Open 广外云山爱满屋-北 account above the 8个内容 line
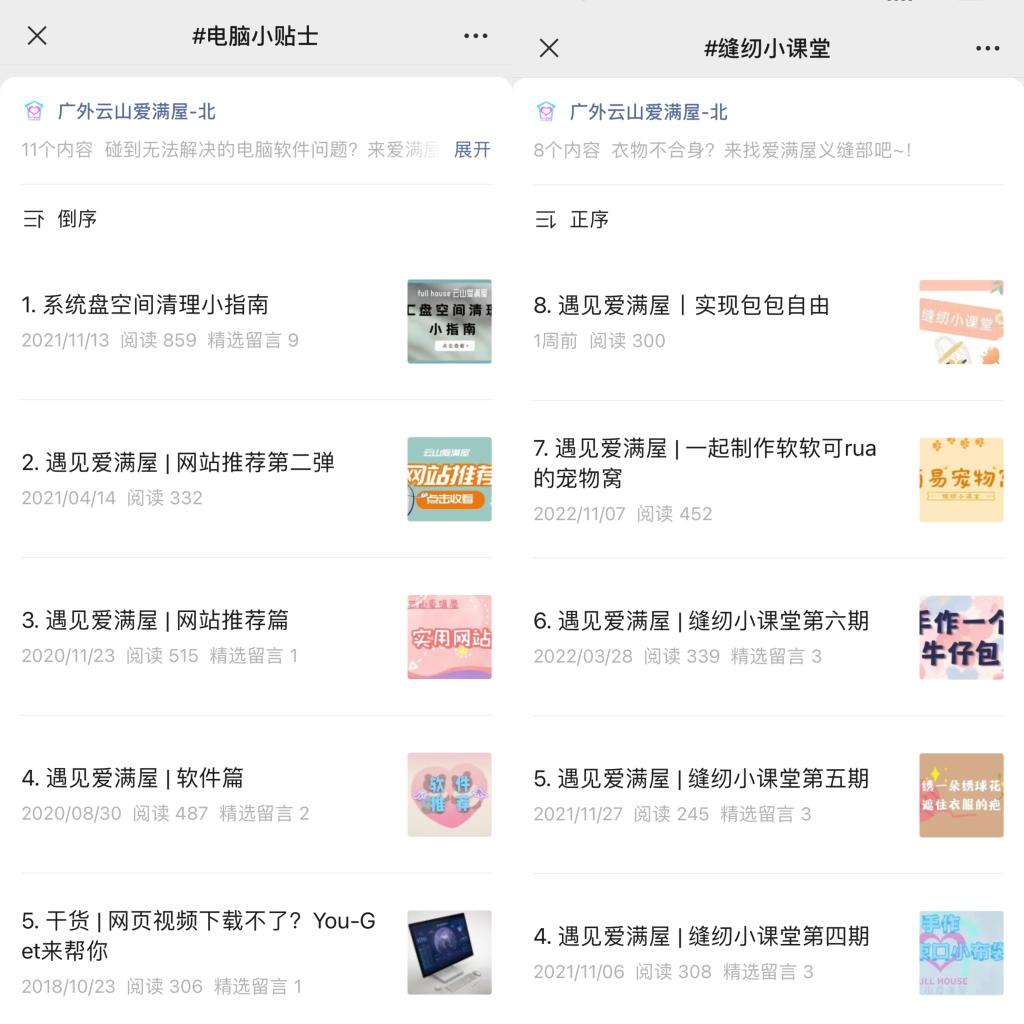This screenshot has height=1024, width=1024. (648, 112)
